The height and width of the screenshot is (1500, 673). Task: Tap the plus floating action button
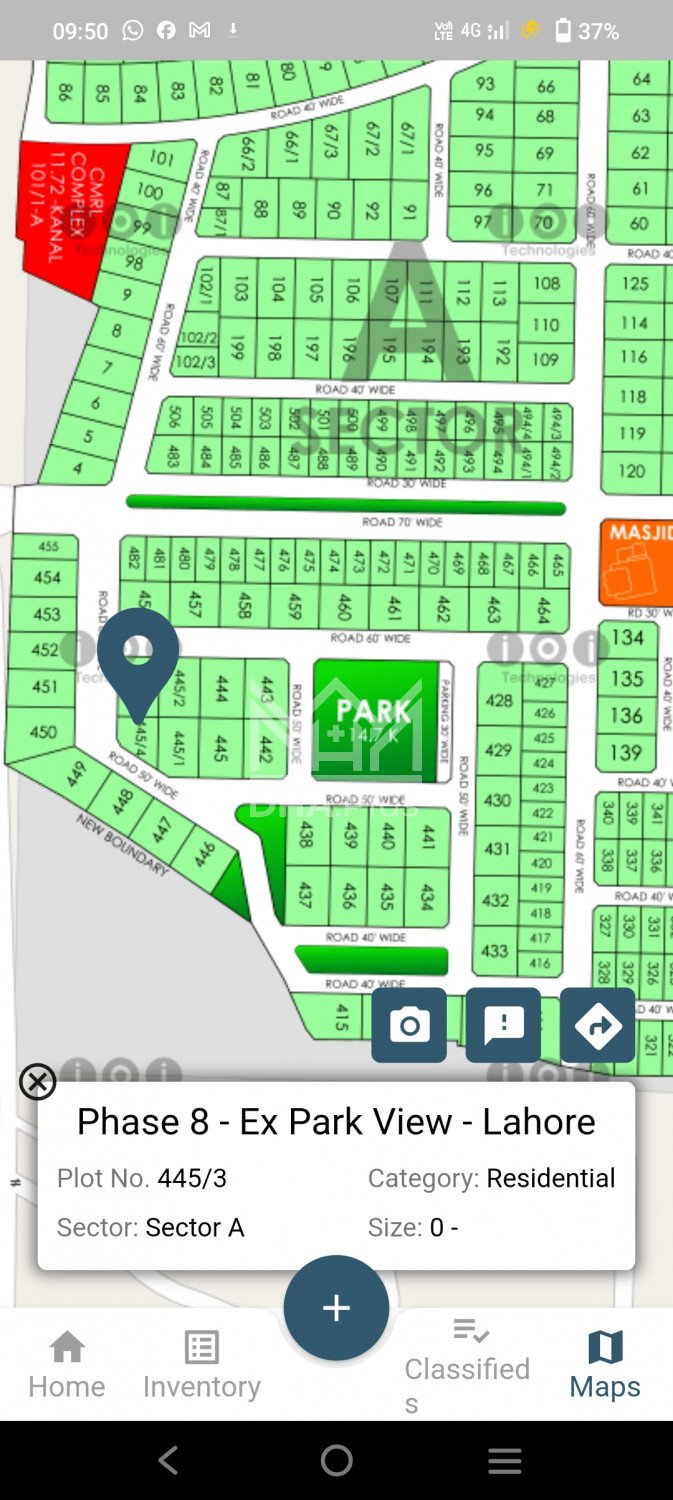click(336, 1308)
